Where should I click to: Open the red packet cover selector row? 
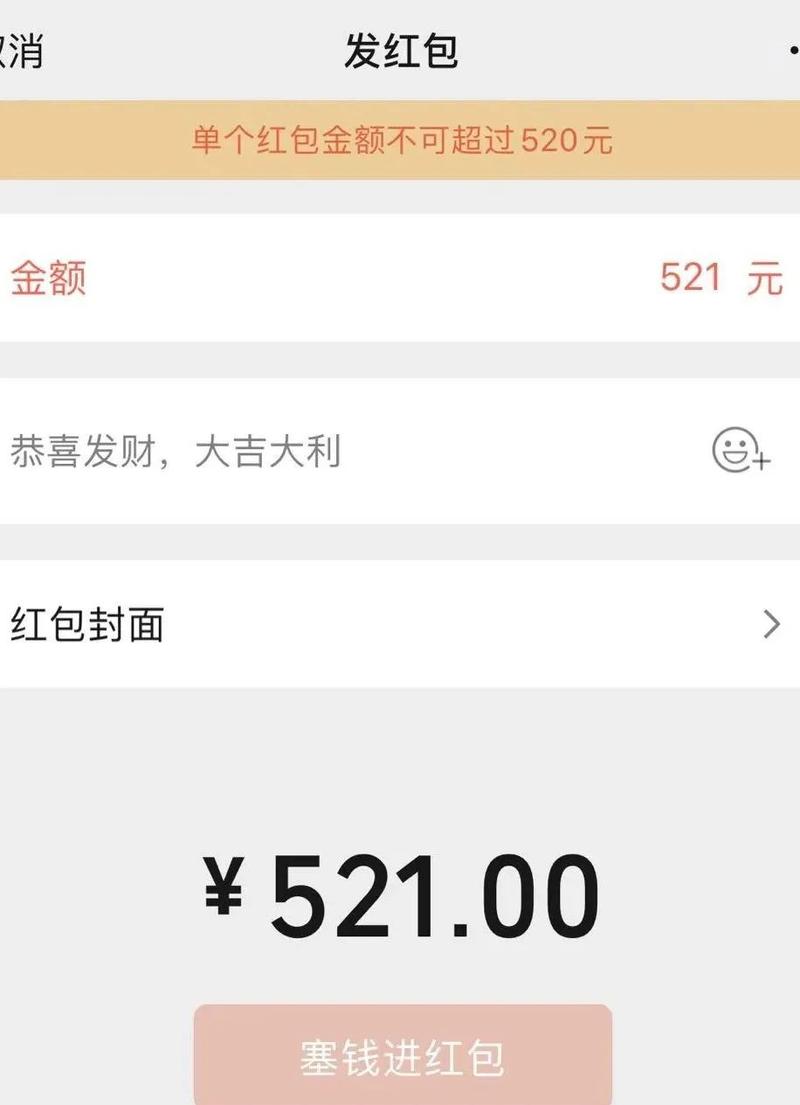(x=400, y=623)
